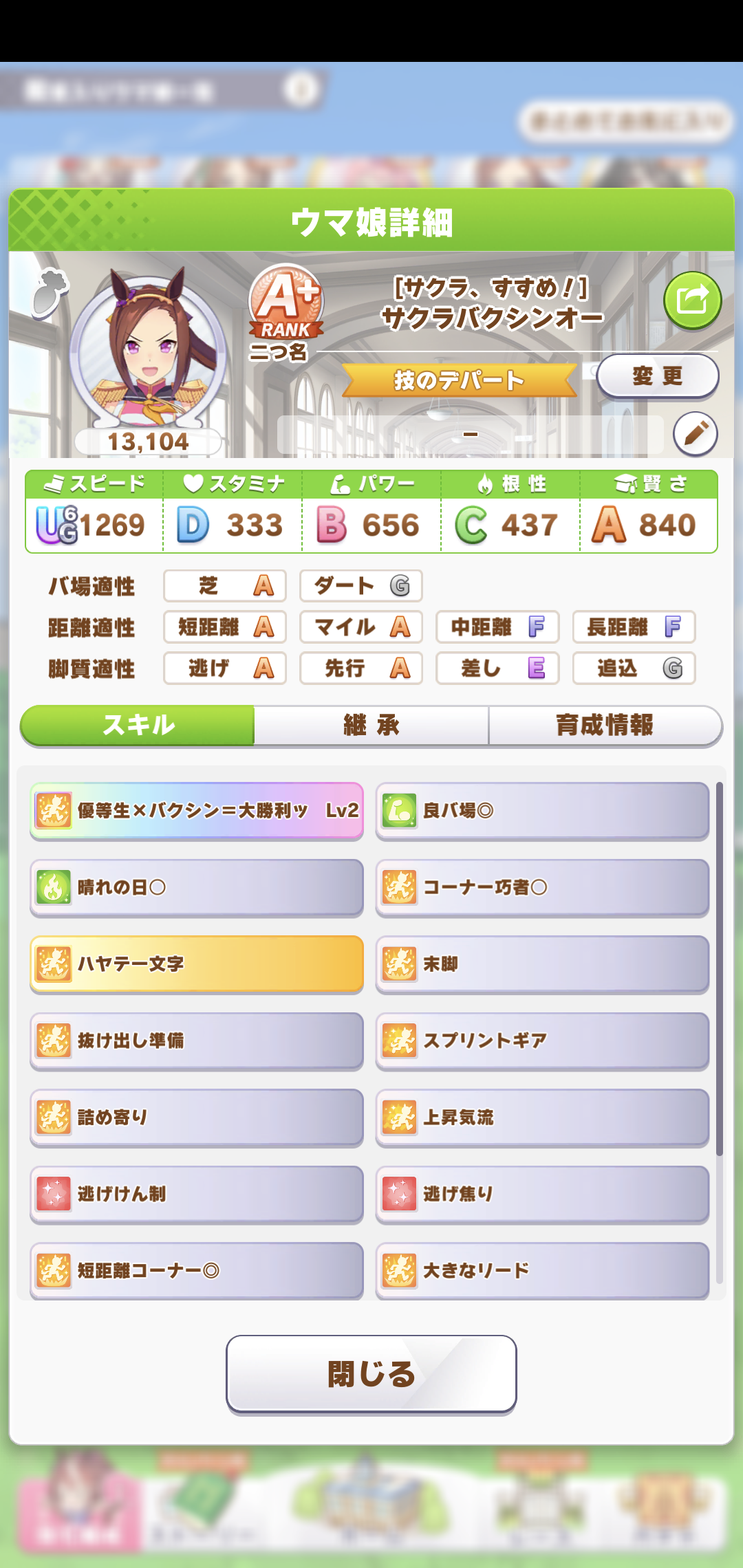Tap the green share icon

[692, 301]
